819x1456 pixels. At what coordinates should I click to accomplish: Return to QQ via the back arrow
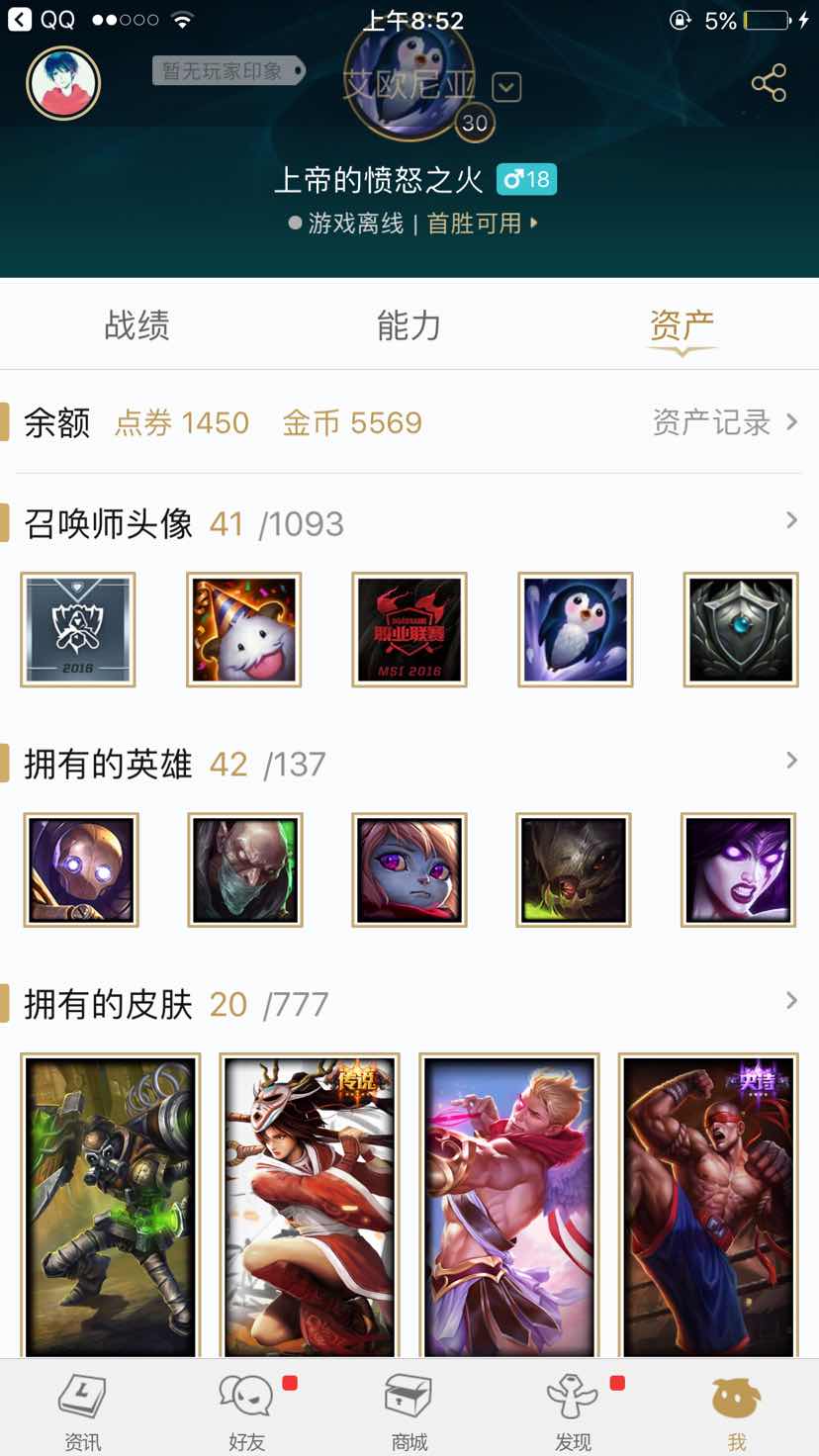(x=20, y=20)
